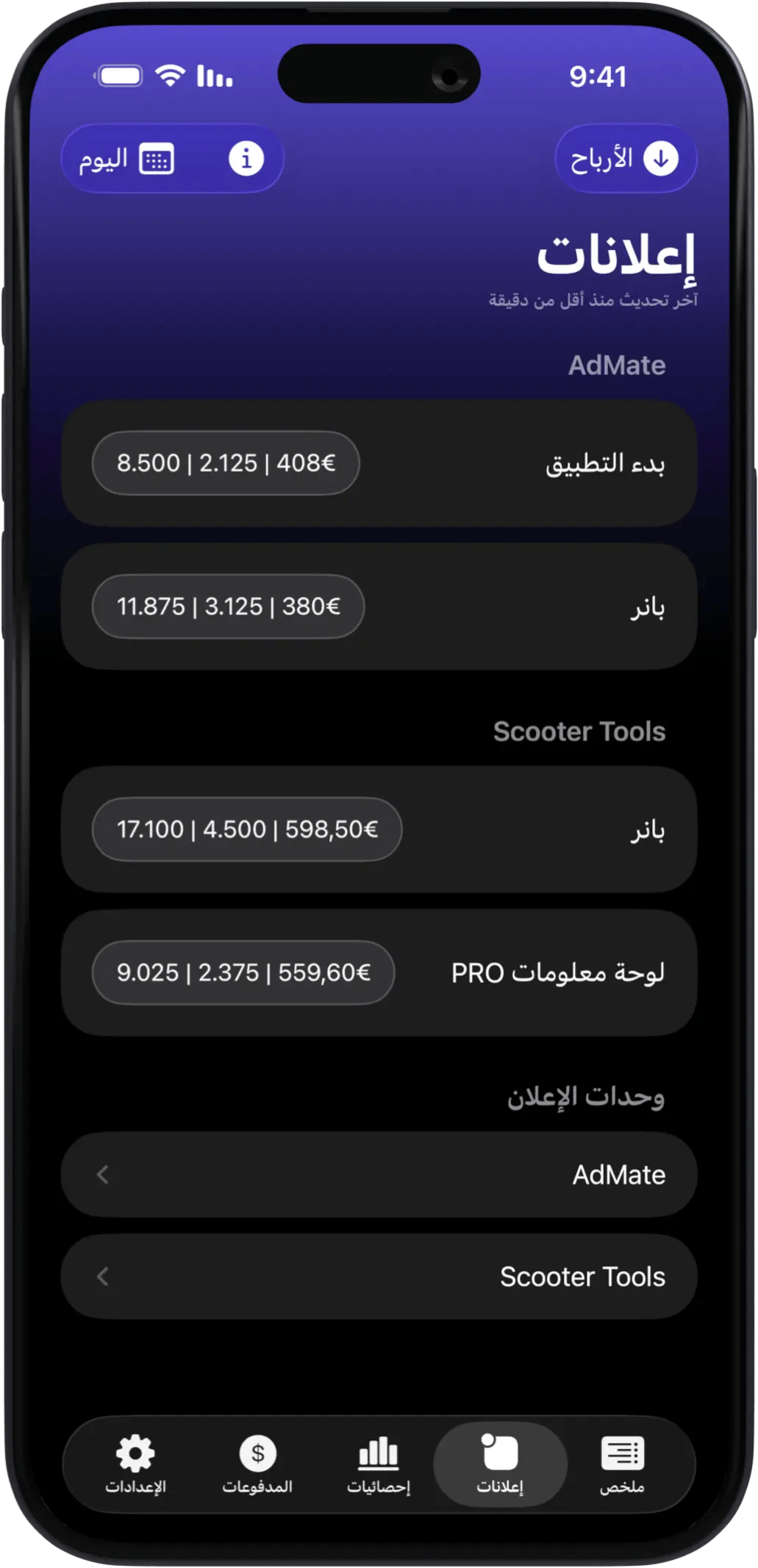Open لوحة معلومات PRO ad row
This screenshot has height=1568, width=758.
[x=379, y=973]
